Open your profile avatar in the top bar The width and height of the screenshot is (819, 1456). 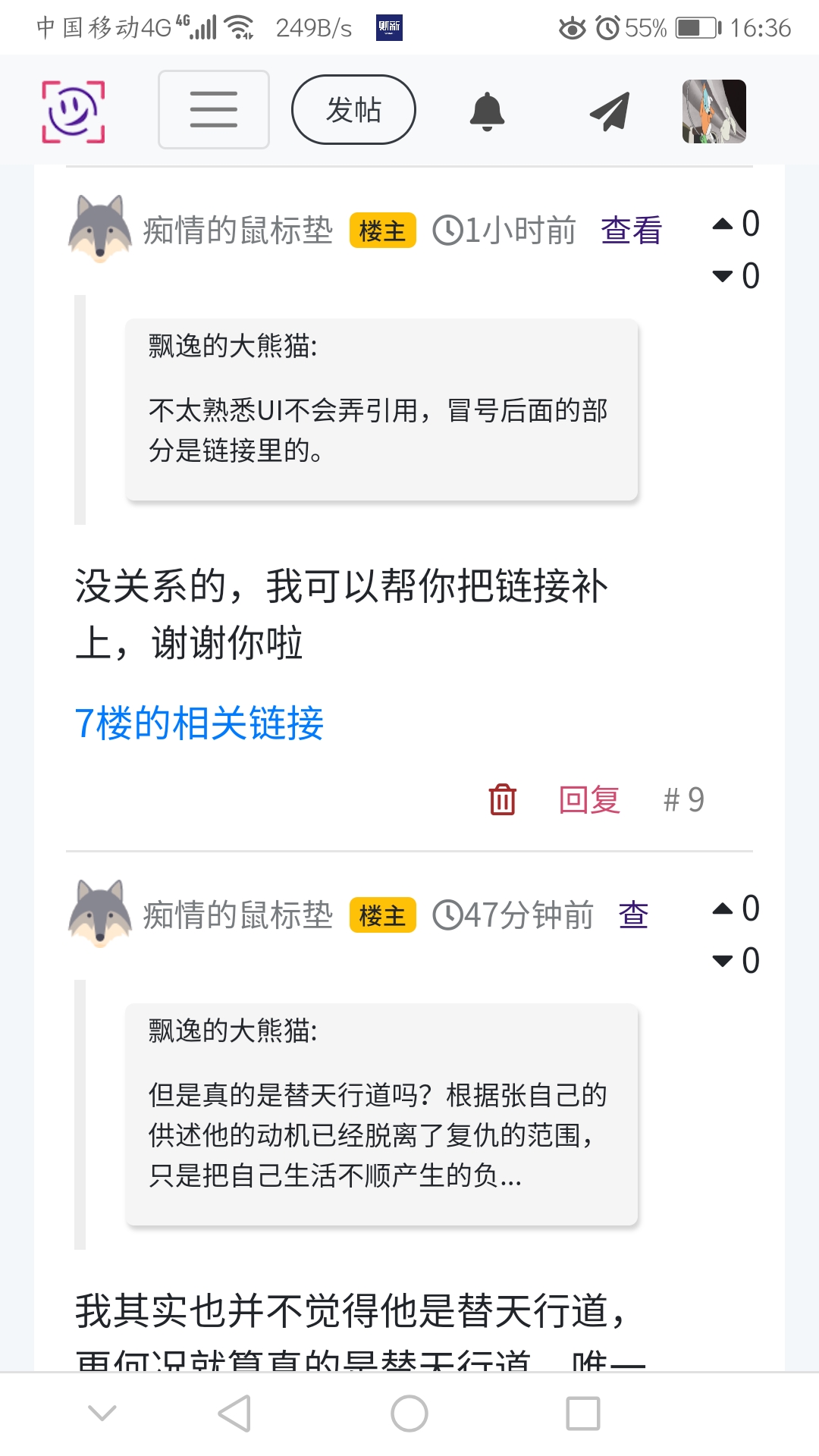tap(714, 111)
